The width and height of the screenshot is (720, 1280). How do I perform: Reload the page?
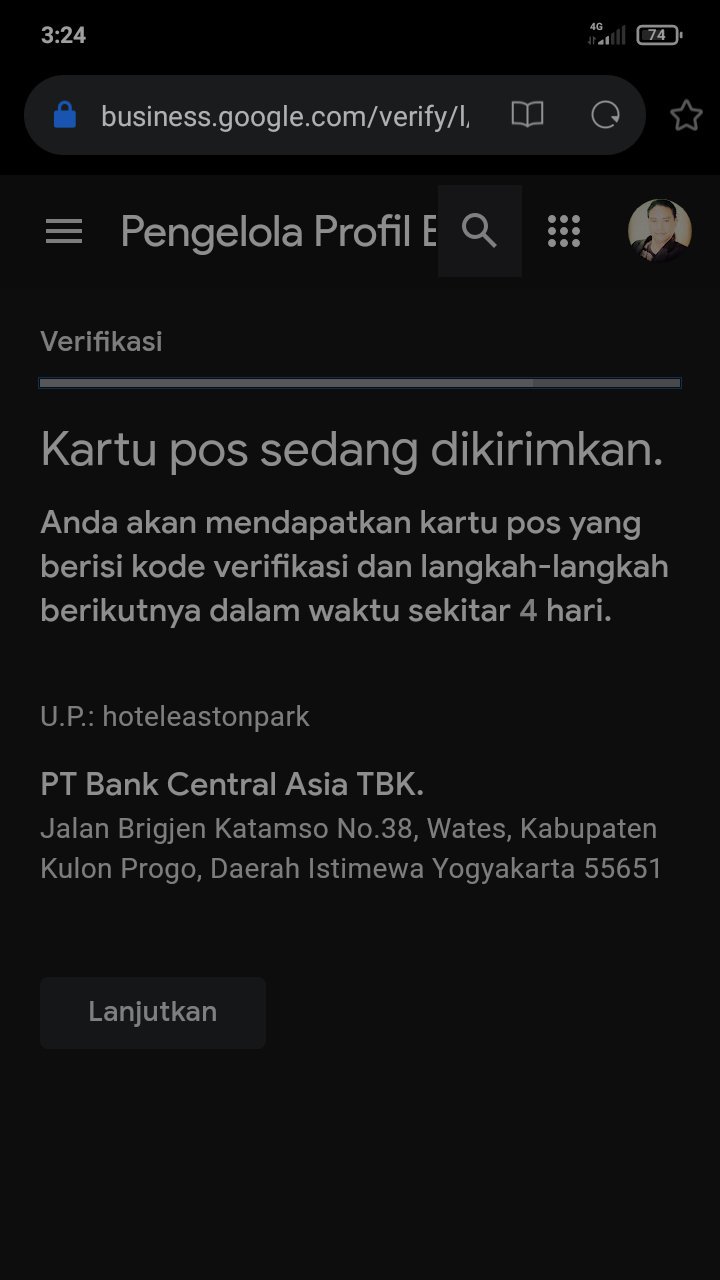[x=605, y=115]
